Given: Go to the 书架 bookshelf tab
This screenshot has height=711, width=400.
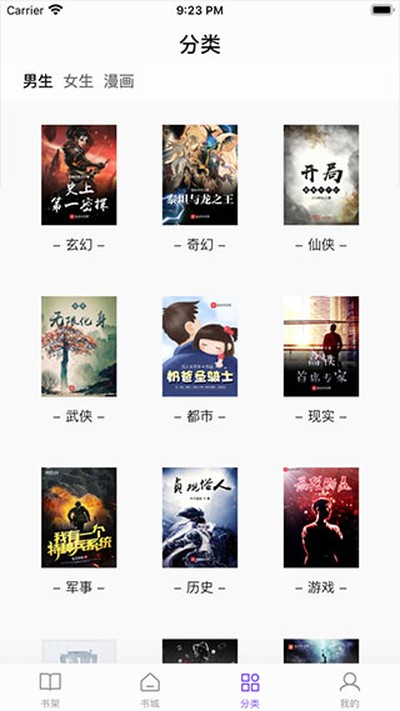Looking at the screenshot, I should [50, 689].
